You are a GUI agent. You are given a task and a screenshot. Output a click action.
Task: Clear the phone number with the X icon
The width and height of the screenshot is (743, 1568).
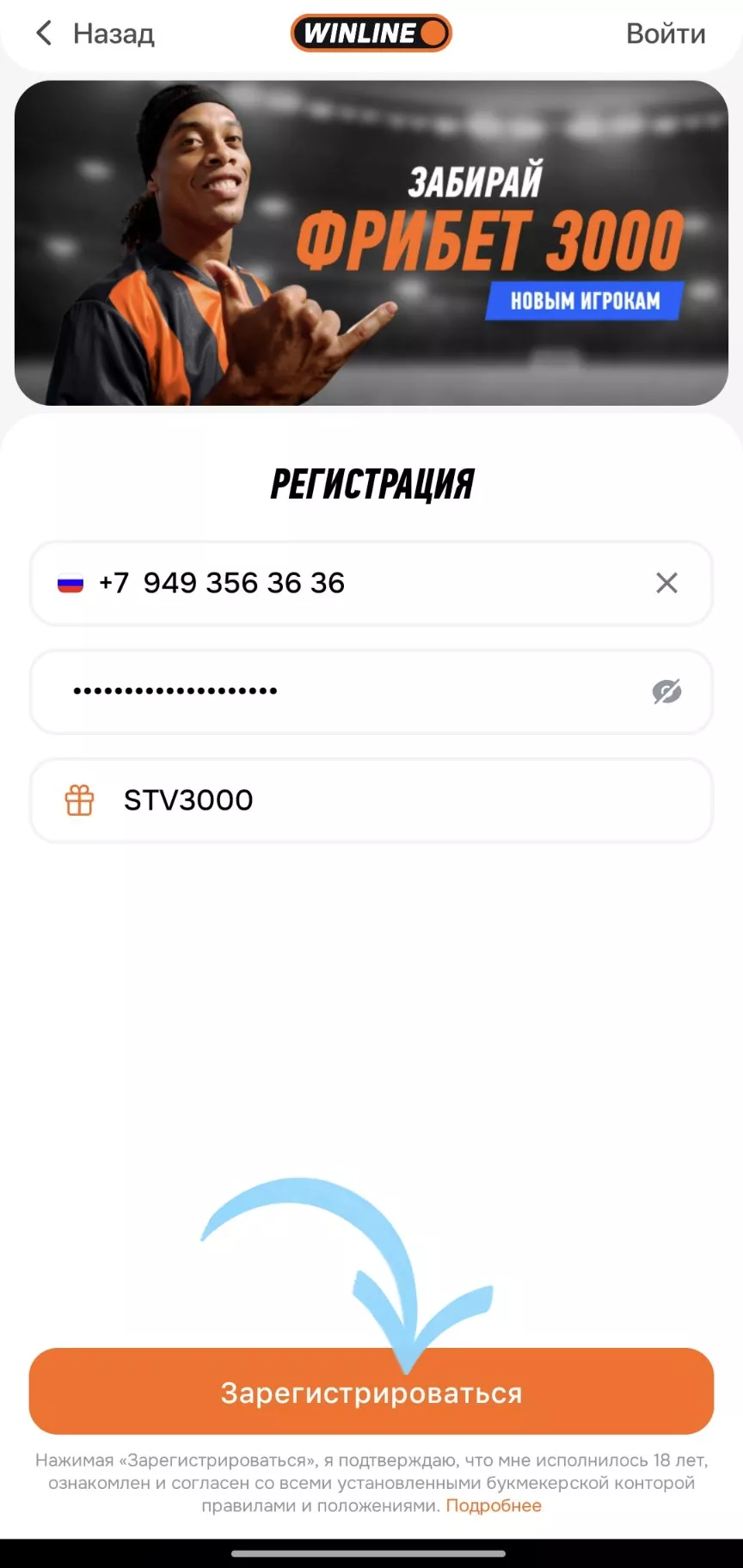click(666, 584)
